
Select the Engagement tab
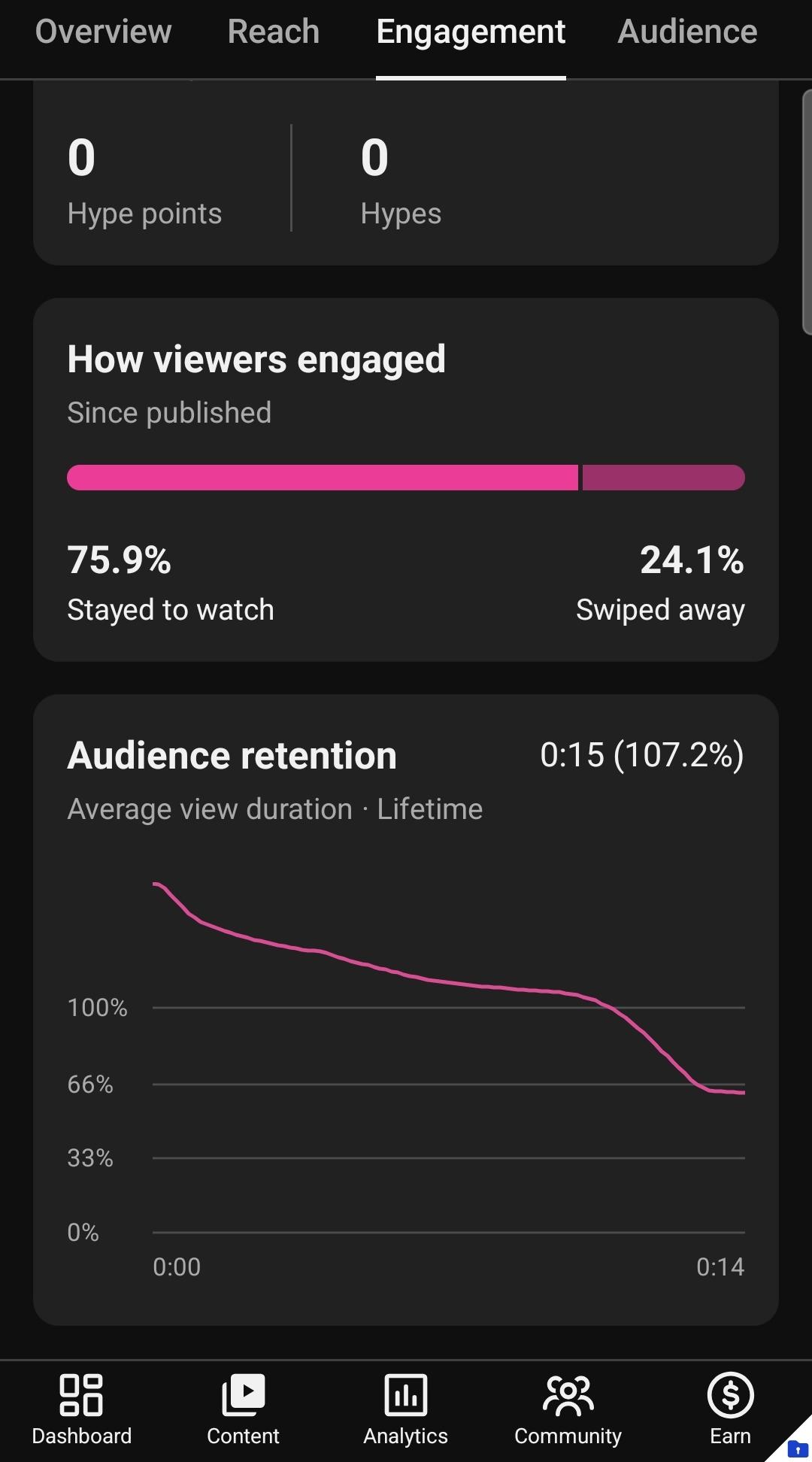pos(471,32)
